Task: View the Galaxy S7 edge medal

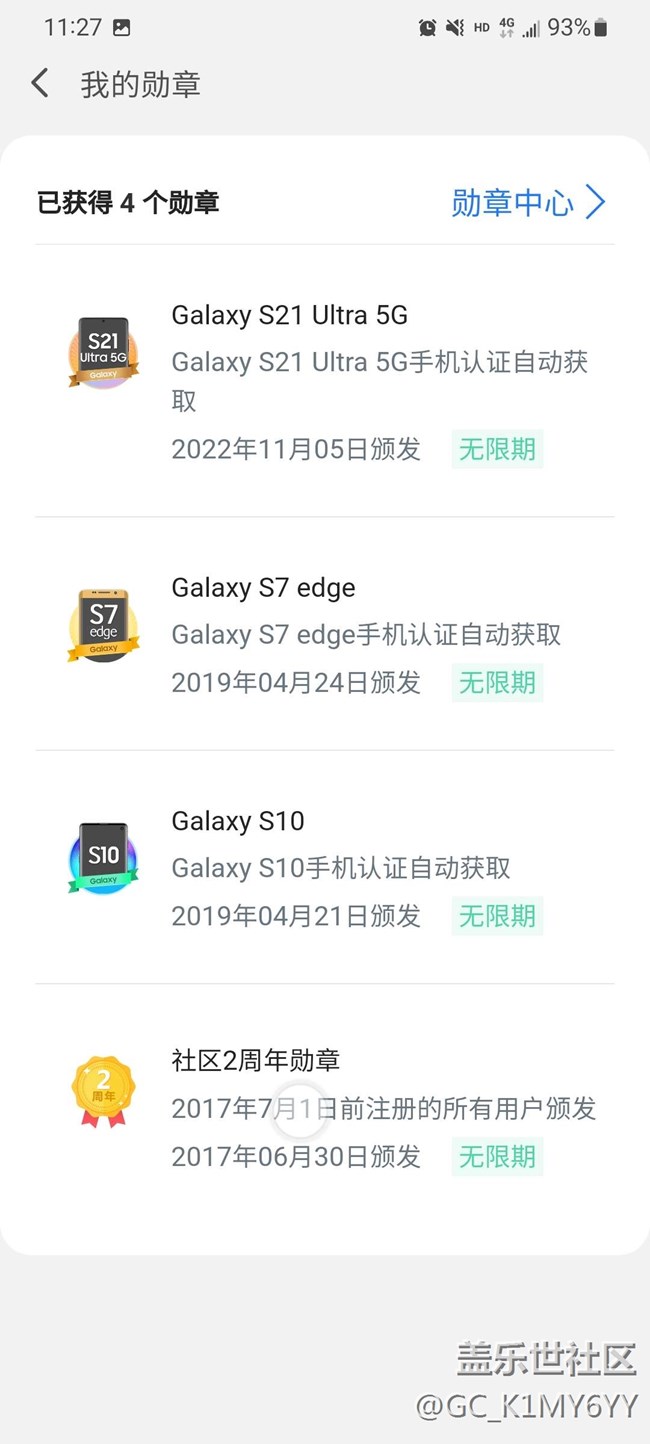Action: pyautogui.click(x=324, y=634)
